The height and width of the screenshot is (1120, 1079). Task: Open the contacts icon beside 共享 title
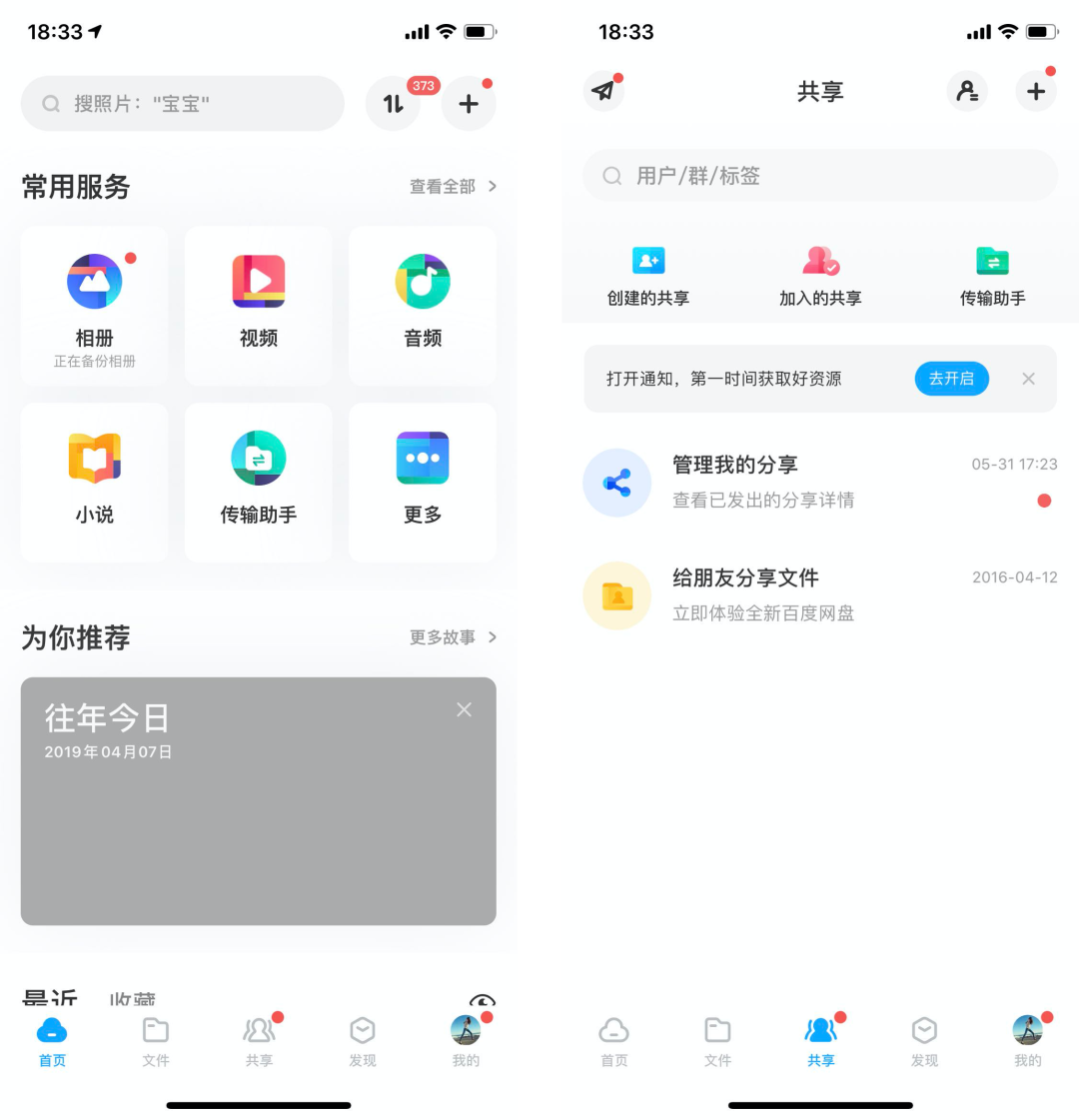coord(966,92)
